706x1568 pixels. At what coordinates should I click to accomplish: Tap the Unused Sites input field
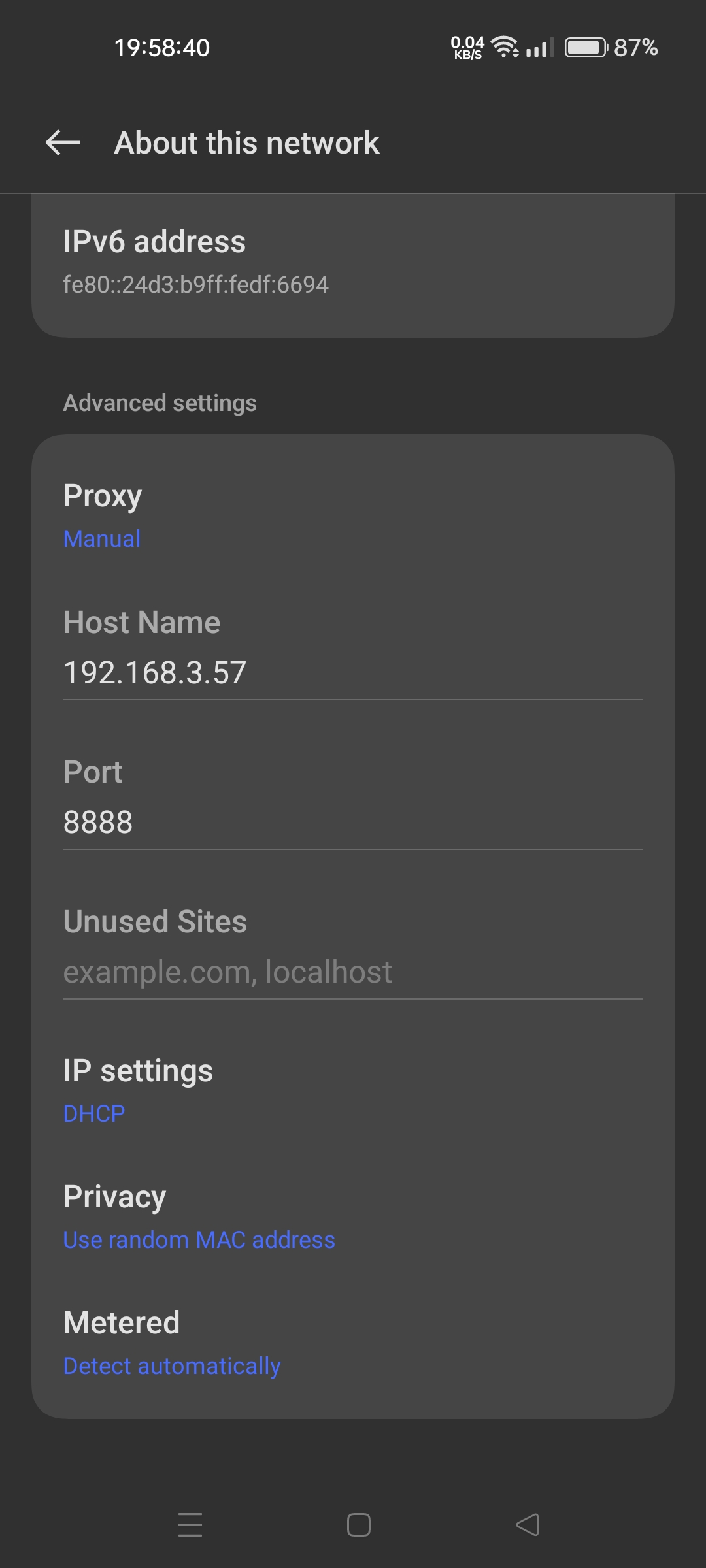tap(353, 972)
